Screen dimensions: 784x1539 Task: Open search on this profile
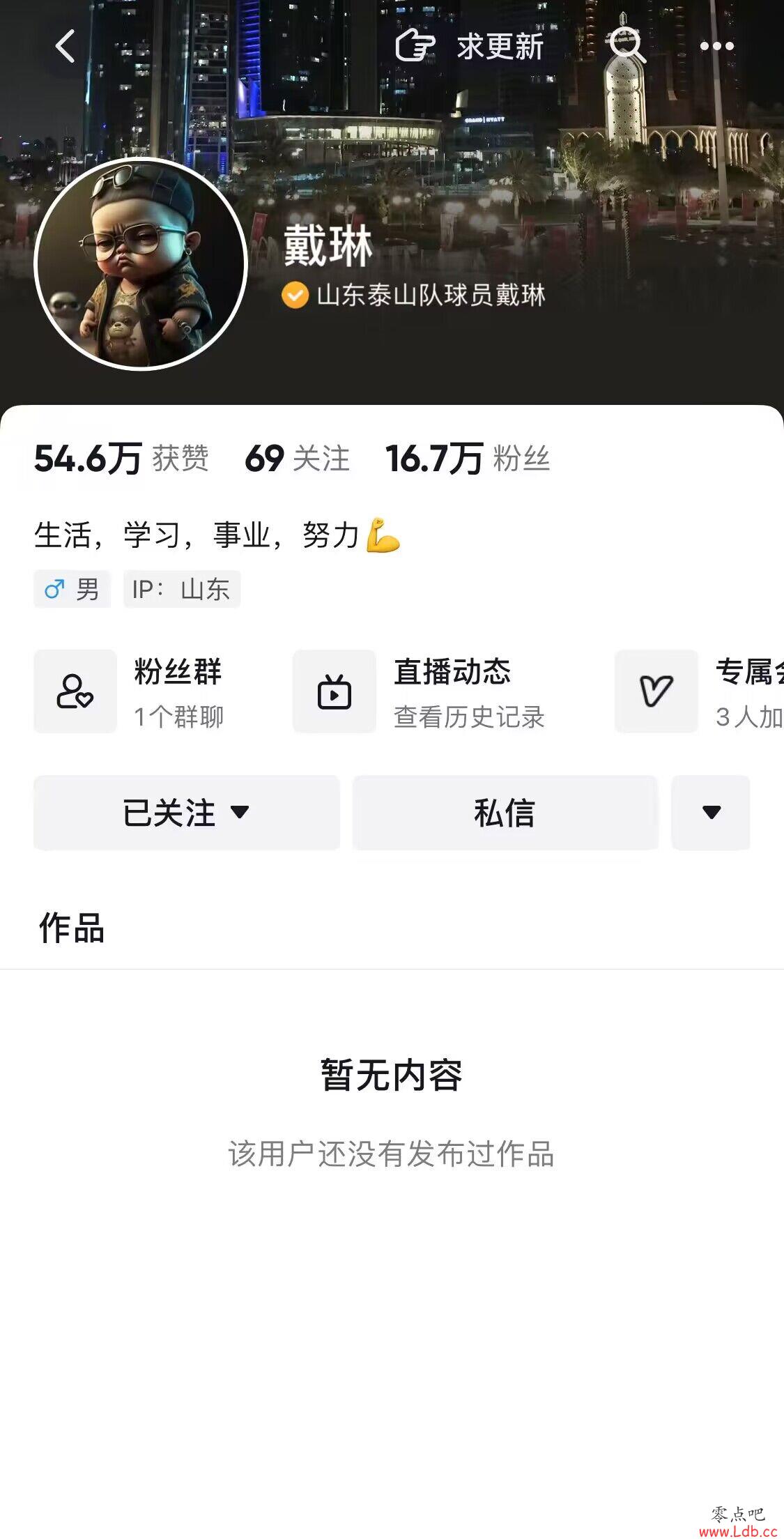pos(627,46)
